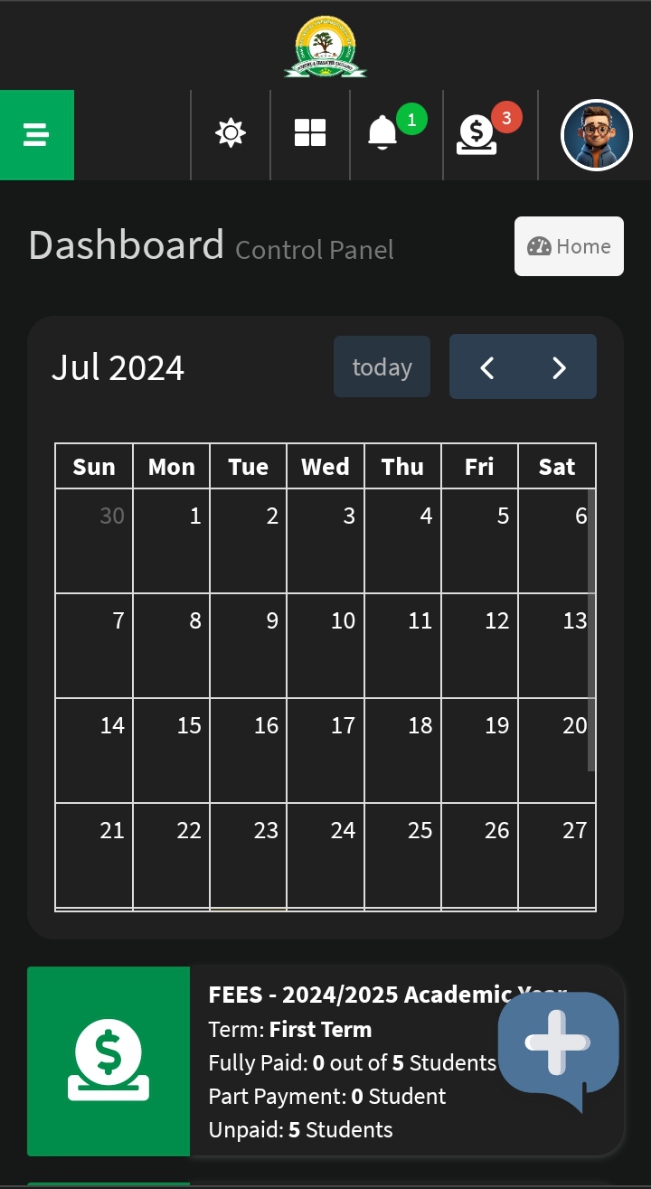This screenshot has height=1189, width=651.
Task: Open the settings gear icon
Action: click(x=231, y=133)
